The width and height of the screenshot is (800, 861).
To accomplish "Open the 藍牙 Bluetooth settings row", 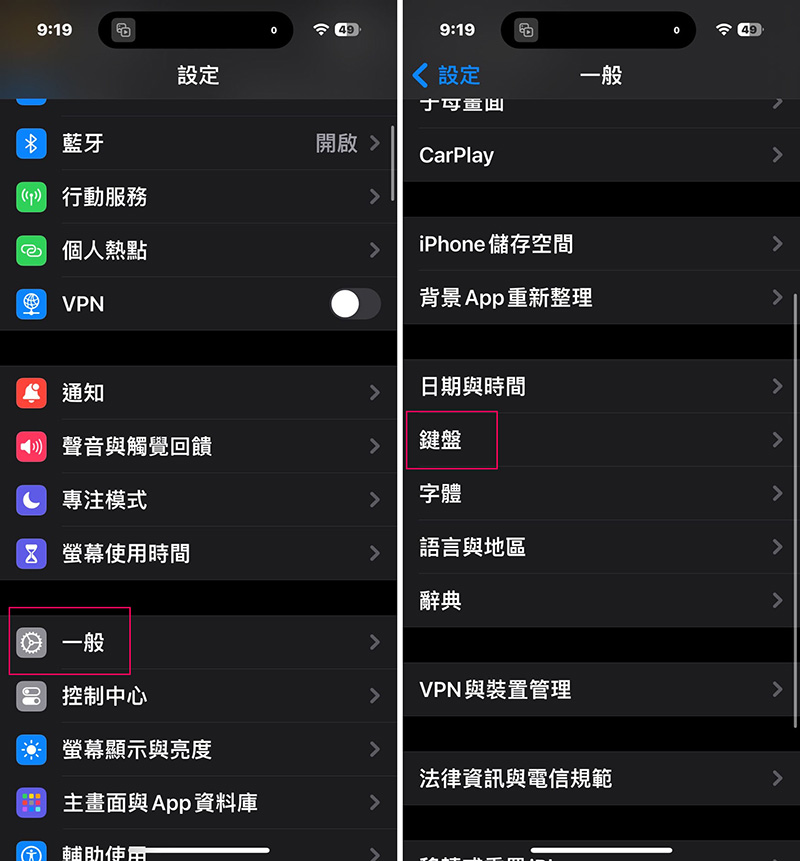I will tap(200, 143).
